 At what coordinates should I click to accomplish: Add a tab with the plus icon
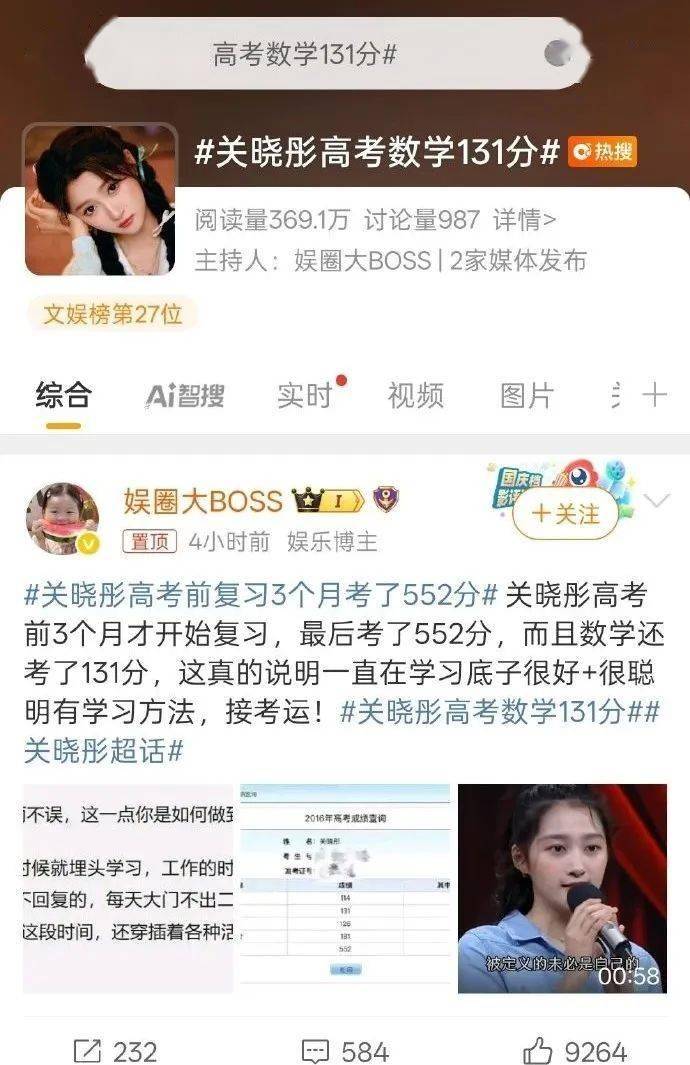(654, 395)
